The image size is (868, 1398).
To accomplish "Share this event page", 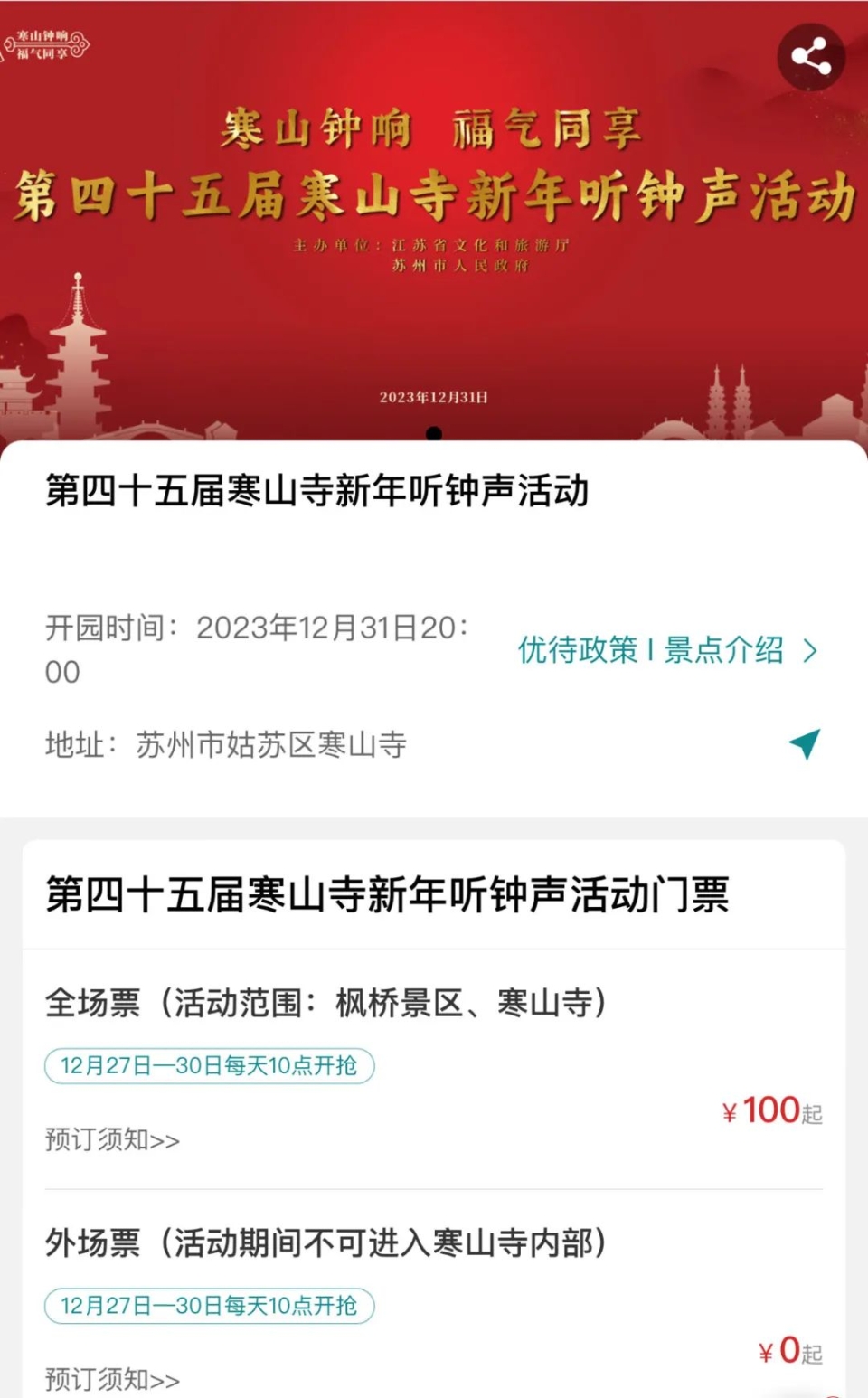I will tap(811, 57).
